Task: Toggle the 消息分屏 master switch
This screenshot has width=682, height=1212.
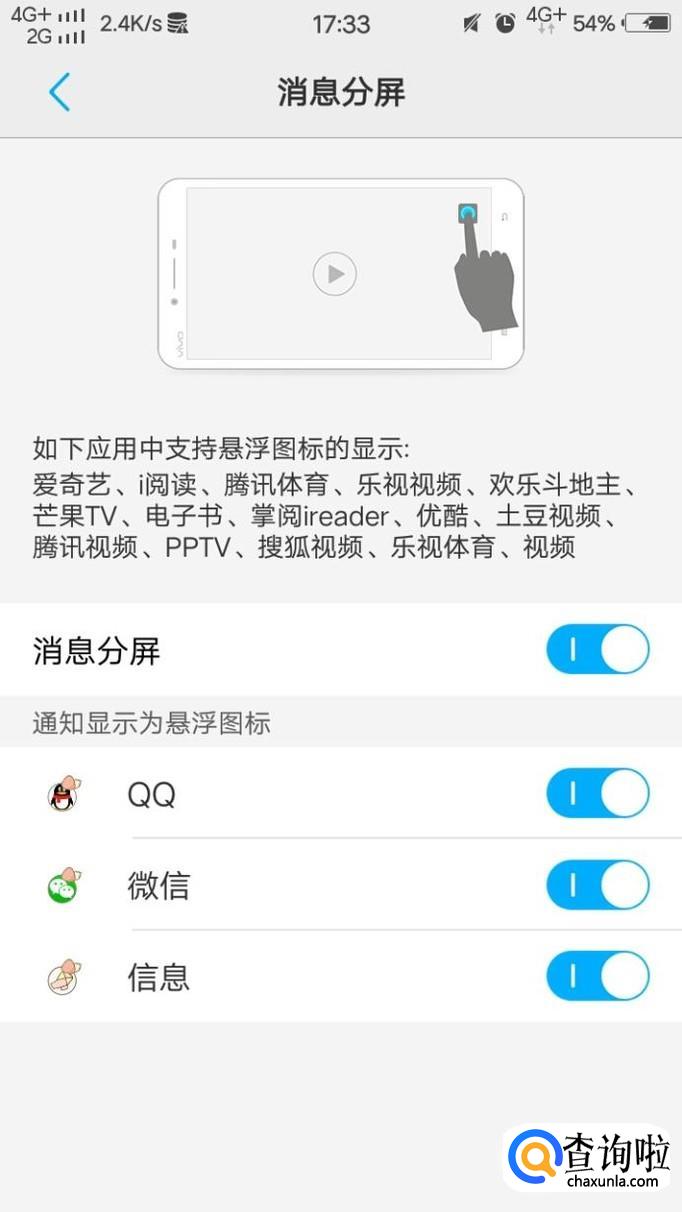Action: click(x=597, y=650)
